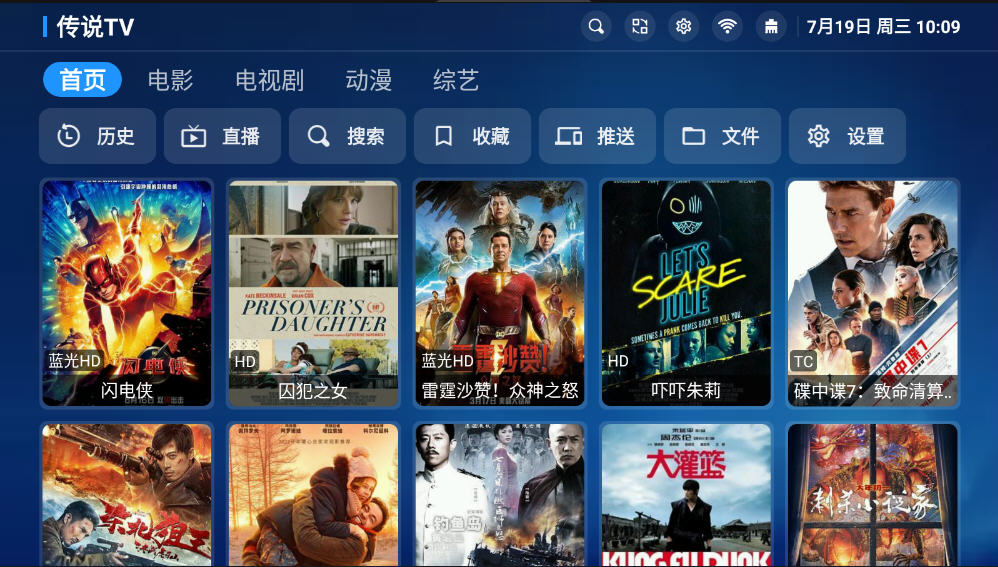Switch to the 电影 tab

(170, 80)
